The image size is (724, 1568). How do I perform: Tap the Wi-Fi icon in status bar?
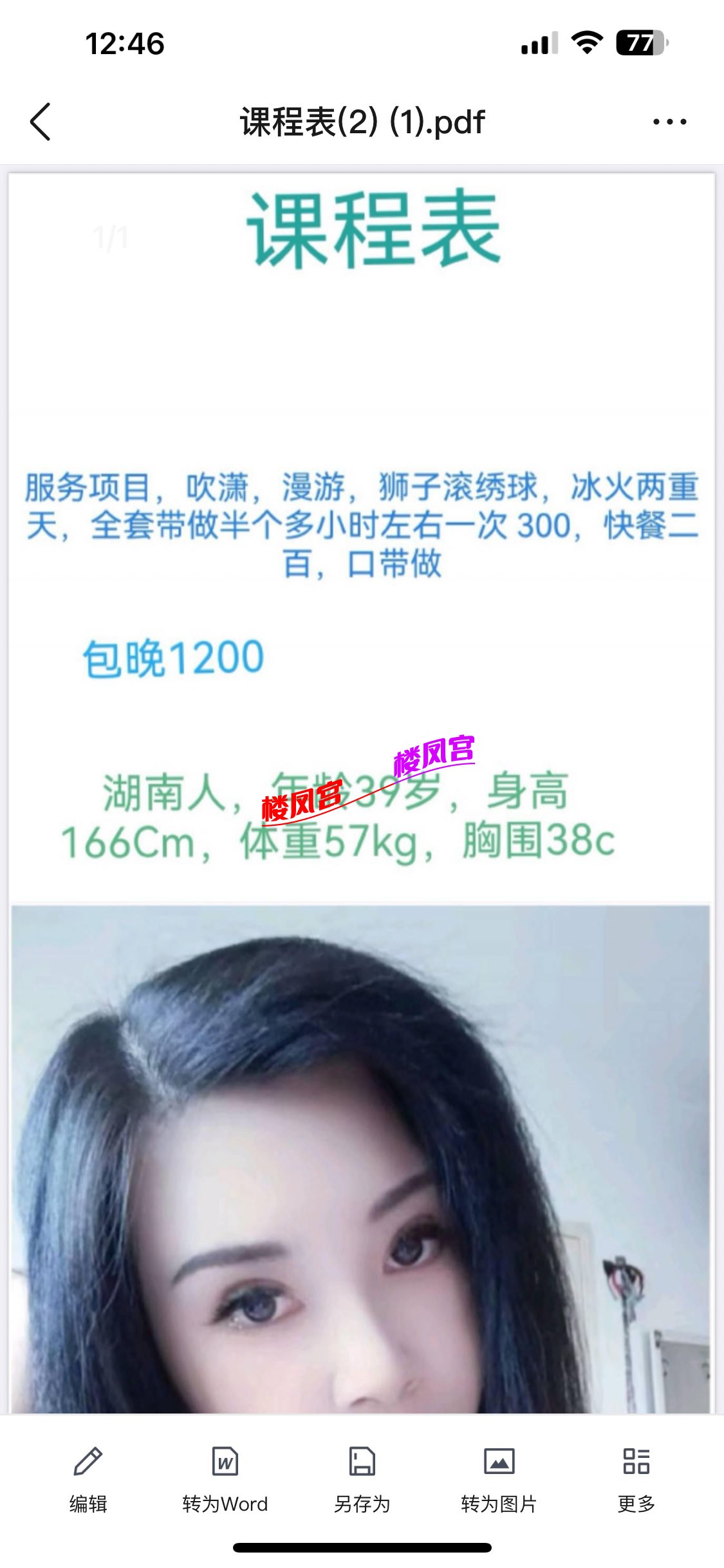click(x=587, y=40)
